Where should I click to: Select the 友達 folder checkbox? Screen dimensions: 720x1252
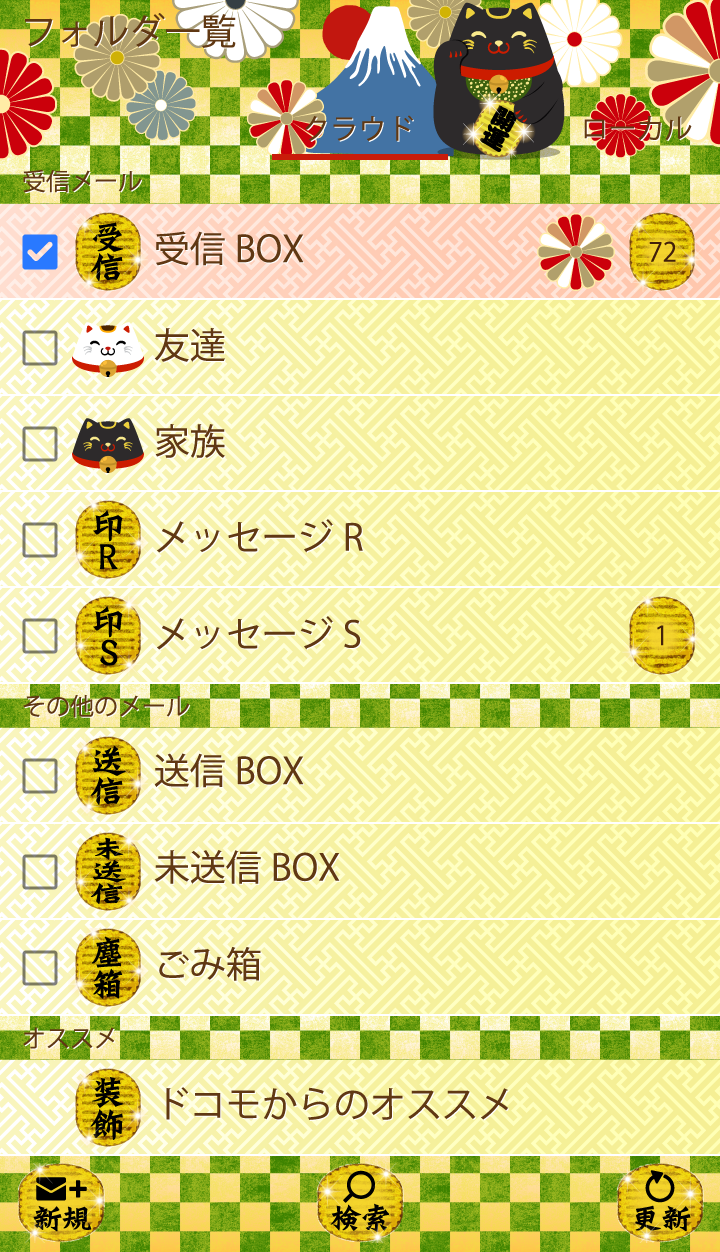click(x=40, y=348)
